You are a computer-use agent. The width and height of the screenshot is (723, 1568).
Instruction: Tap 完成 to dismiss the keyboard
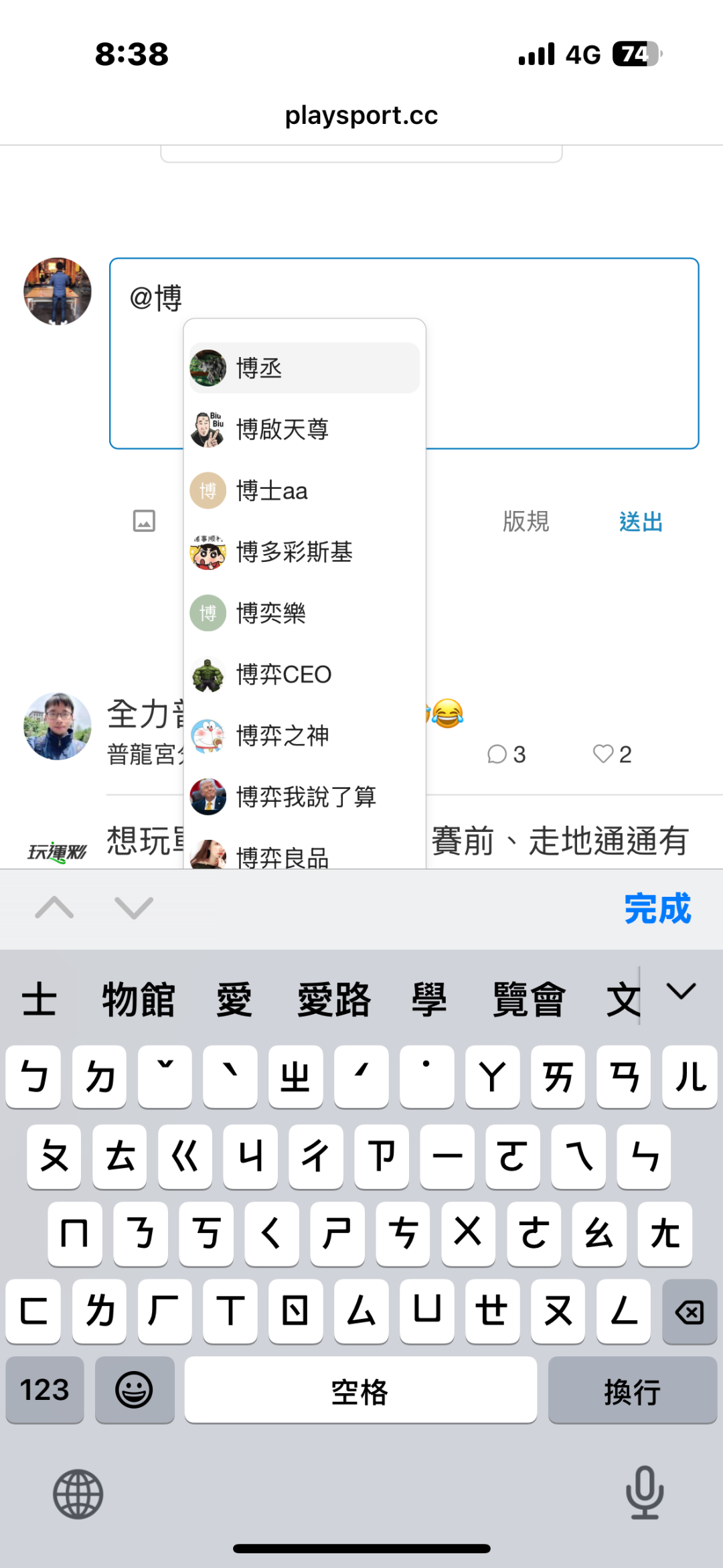click(x=657, y=909)
